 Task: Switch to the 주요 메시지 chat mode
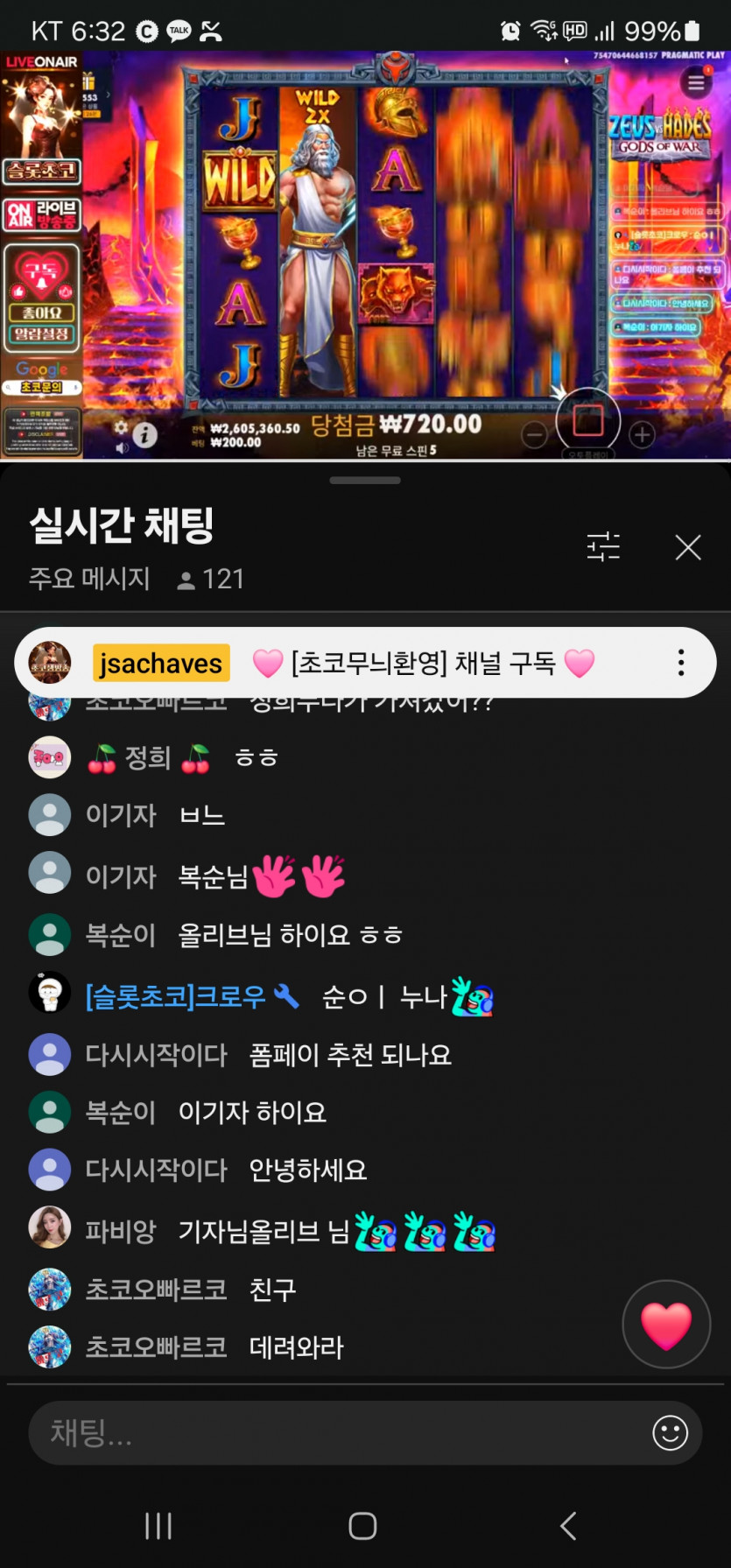(x=89, y=579)
